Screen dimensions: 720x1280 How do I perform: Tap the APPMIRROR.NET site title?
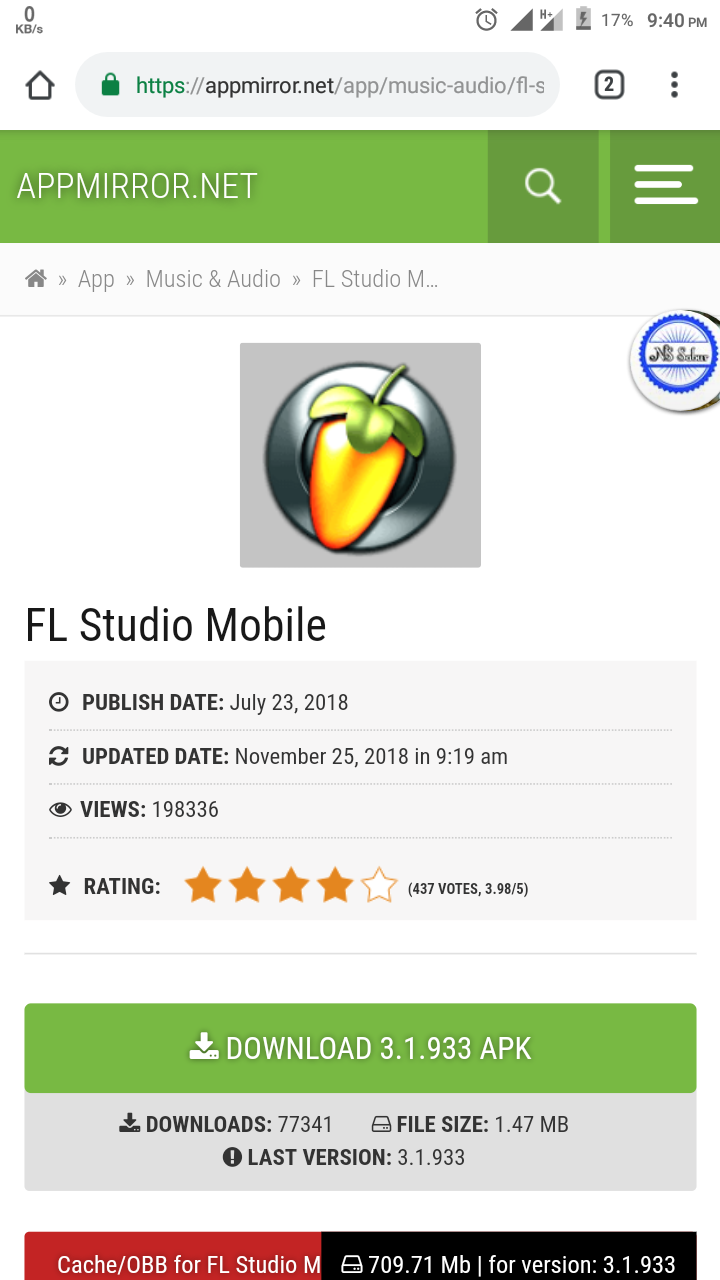[x=137, y=186]
